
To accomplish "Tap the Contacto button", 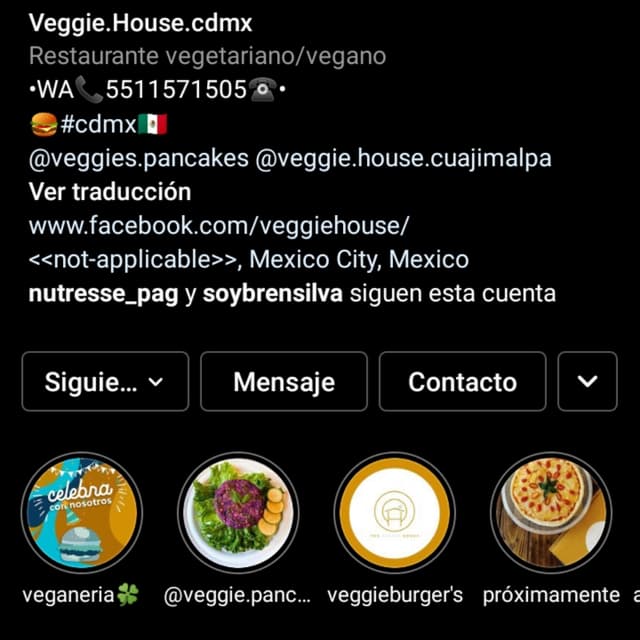I will click(462, 382).
